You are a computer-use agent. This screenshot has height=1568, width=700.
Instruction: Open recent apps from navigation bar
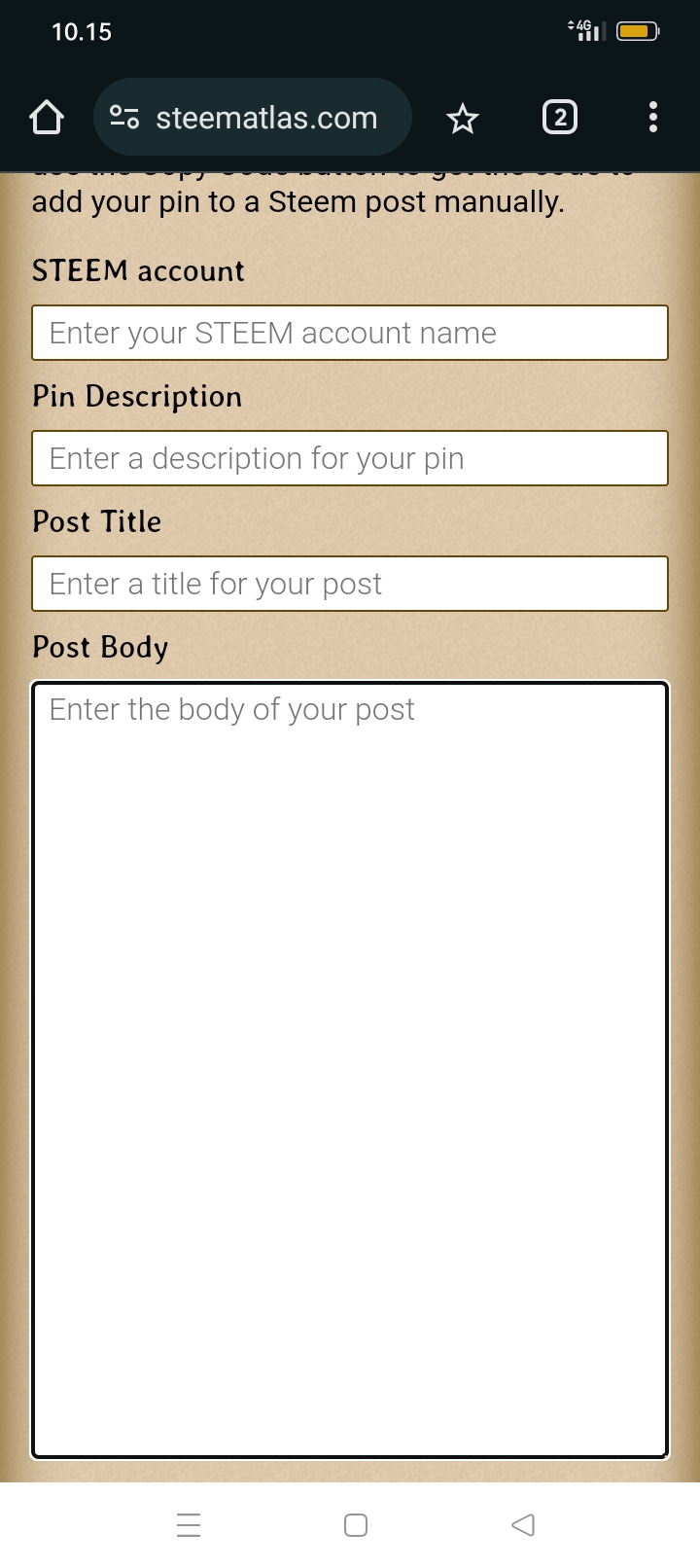[189, 1524]
